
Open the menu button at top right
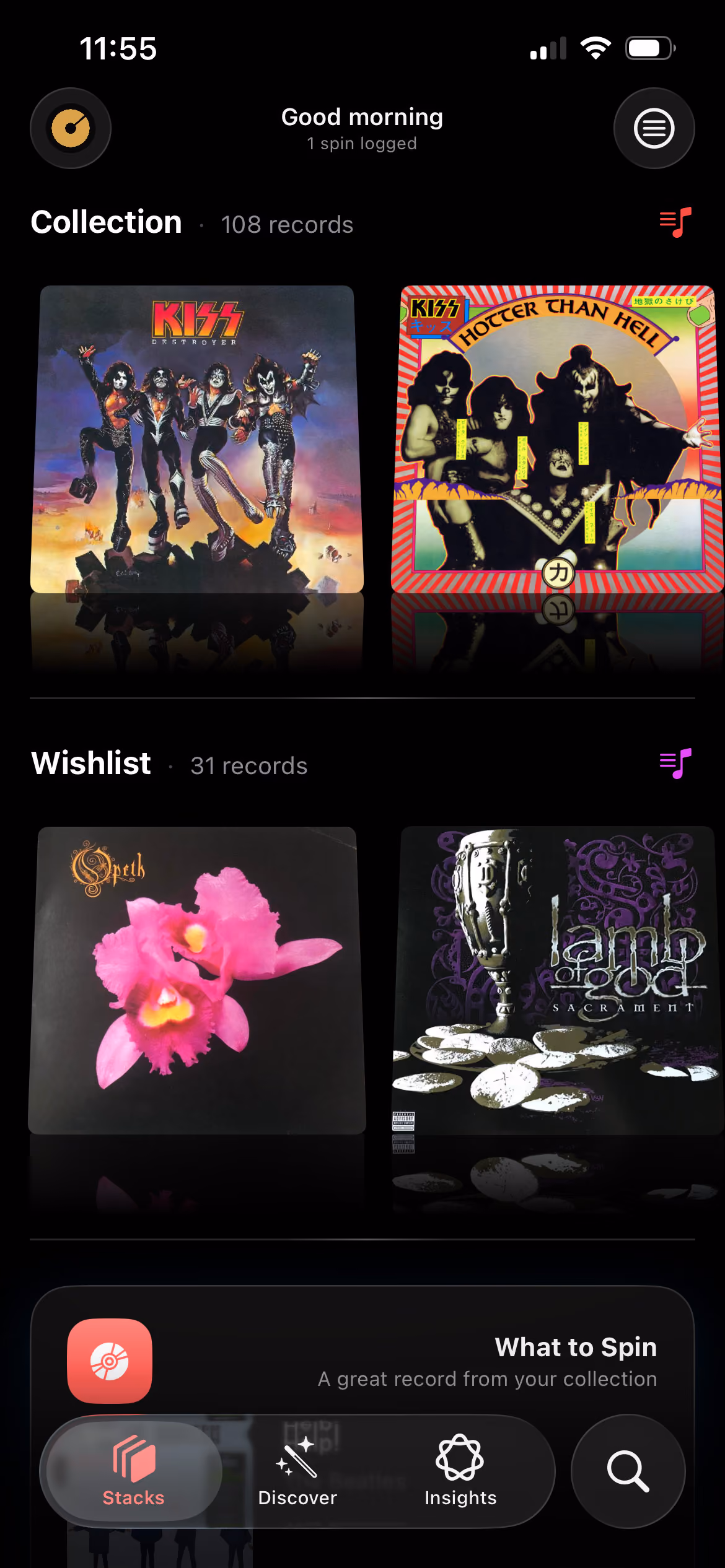654,128
